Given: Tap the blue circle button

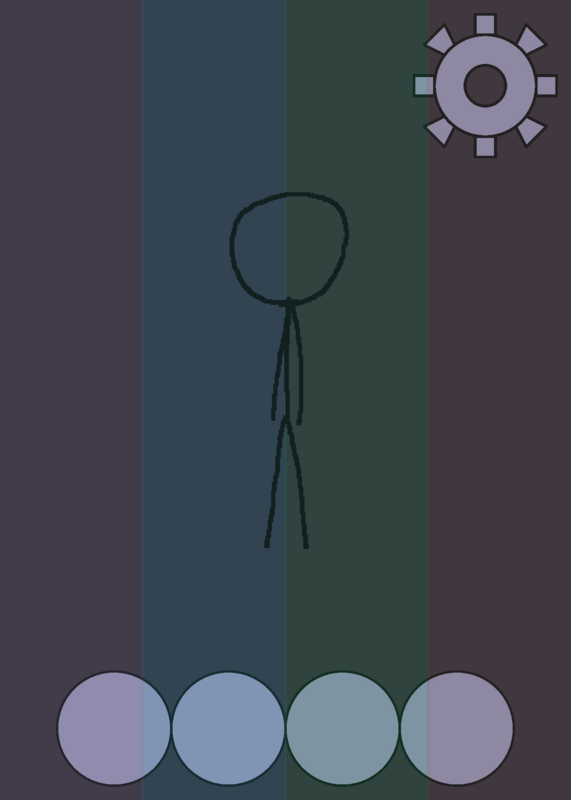Looking at the screenshot, I should (228, 728).
